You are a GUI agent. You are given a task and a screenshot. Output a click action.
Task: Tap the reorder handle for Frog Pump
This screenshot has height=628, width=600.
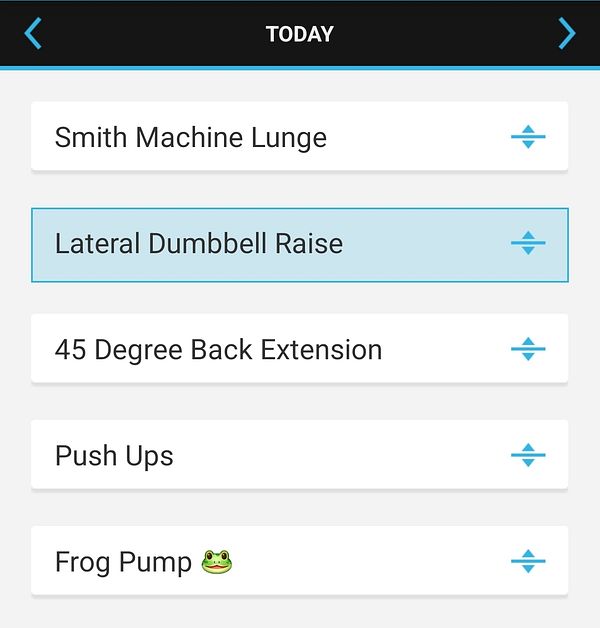coord(528,562)
